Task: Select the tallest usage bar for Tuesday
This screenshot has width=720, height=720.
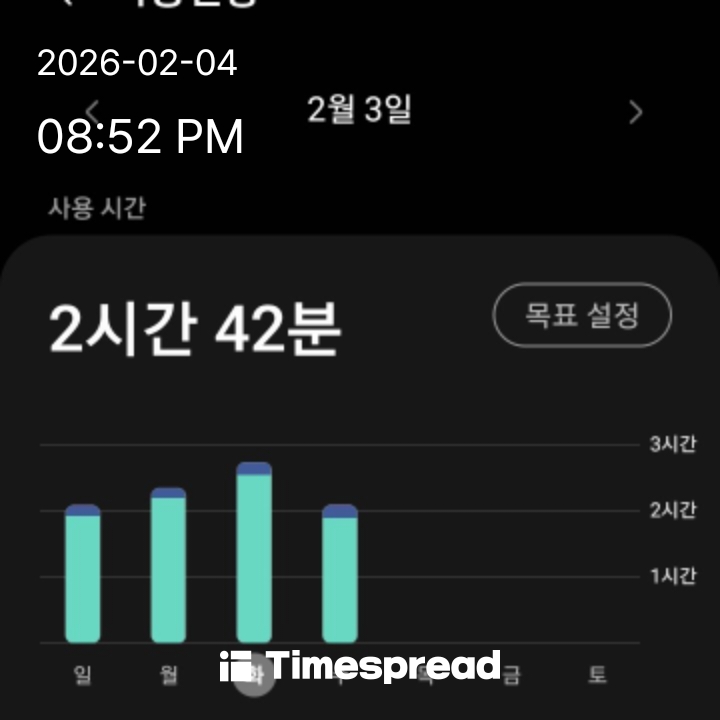Action: pyautogui.click(x=254, y=553)
